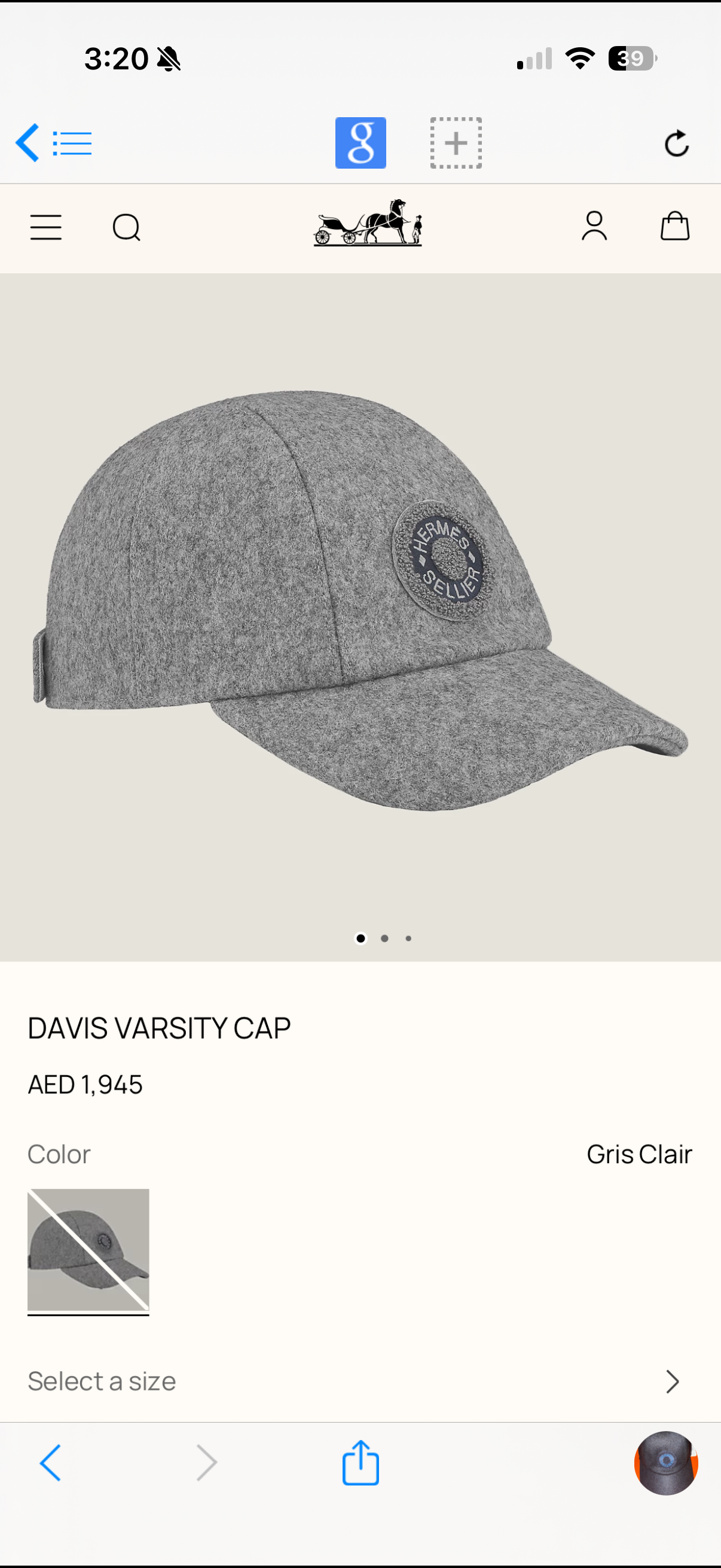The image size is (721, 1568).
Task: Open the round cap thumbnail at bottom-right
Action: click(665, 1463)
